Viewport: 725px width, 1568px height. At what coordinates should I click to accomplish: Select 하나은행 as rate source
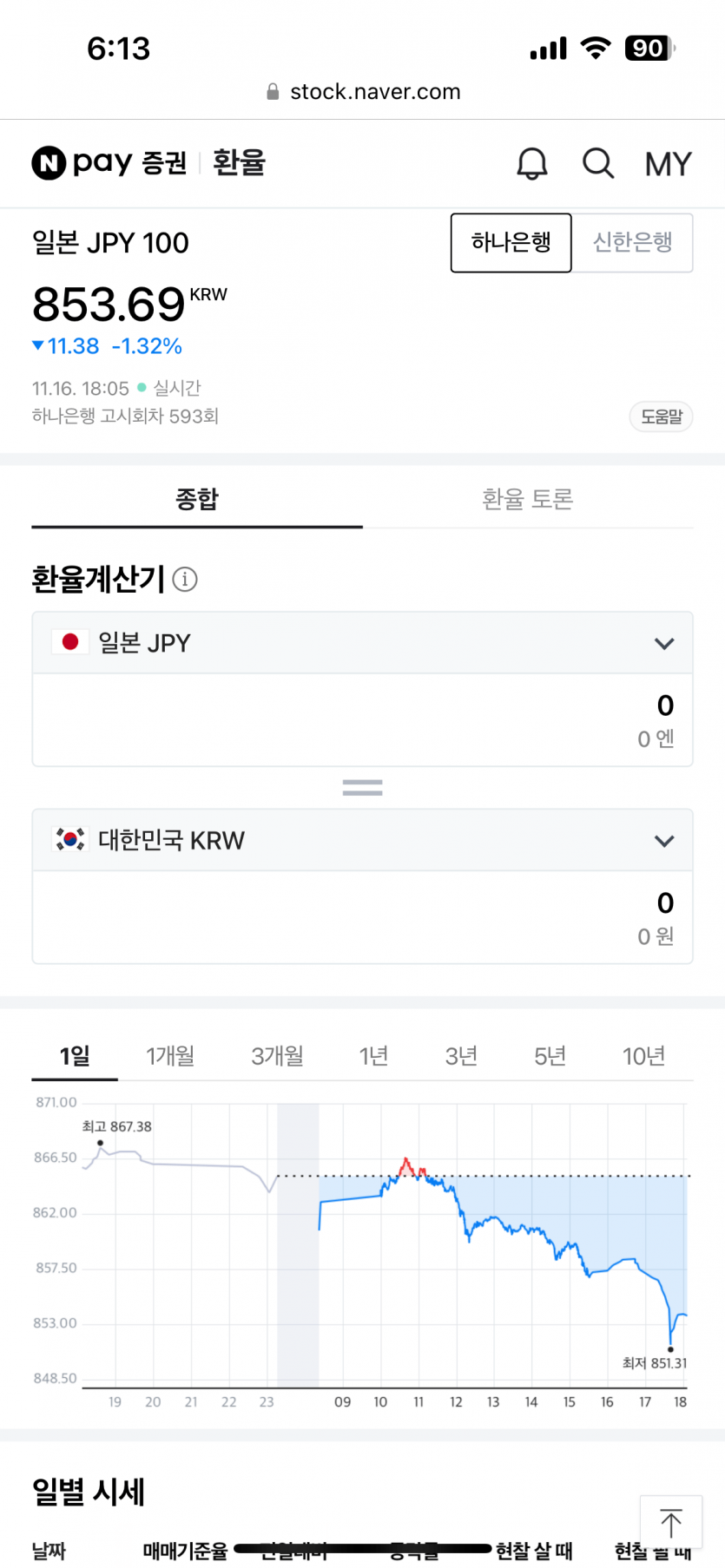(511, 242)
